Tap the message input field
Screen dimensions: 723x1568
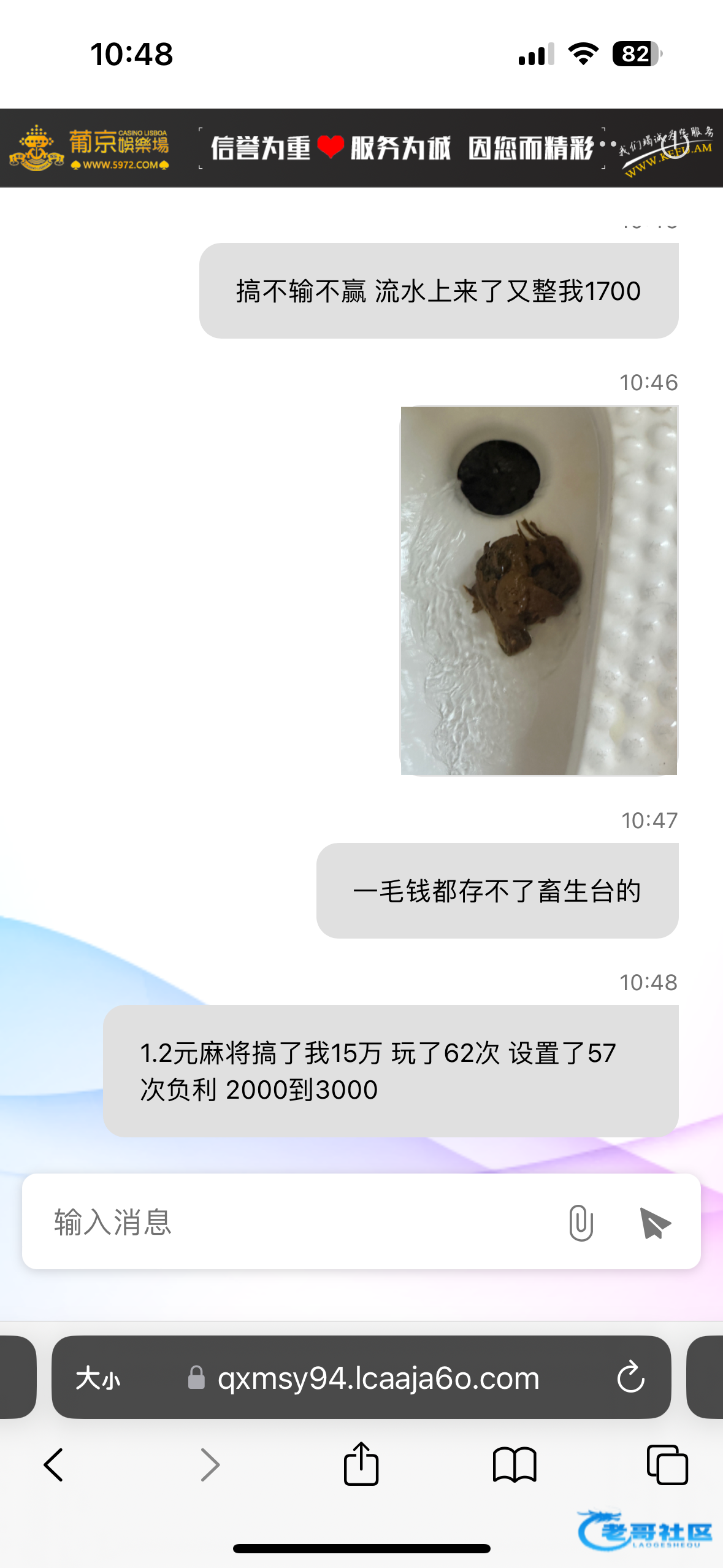pos(294,1221)
